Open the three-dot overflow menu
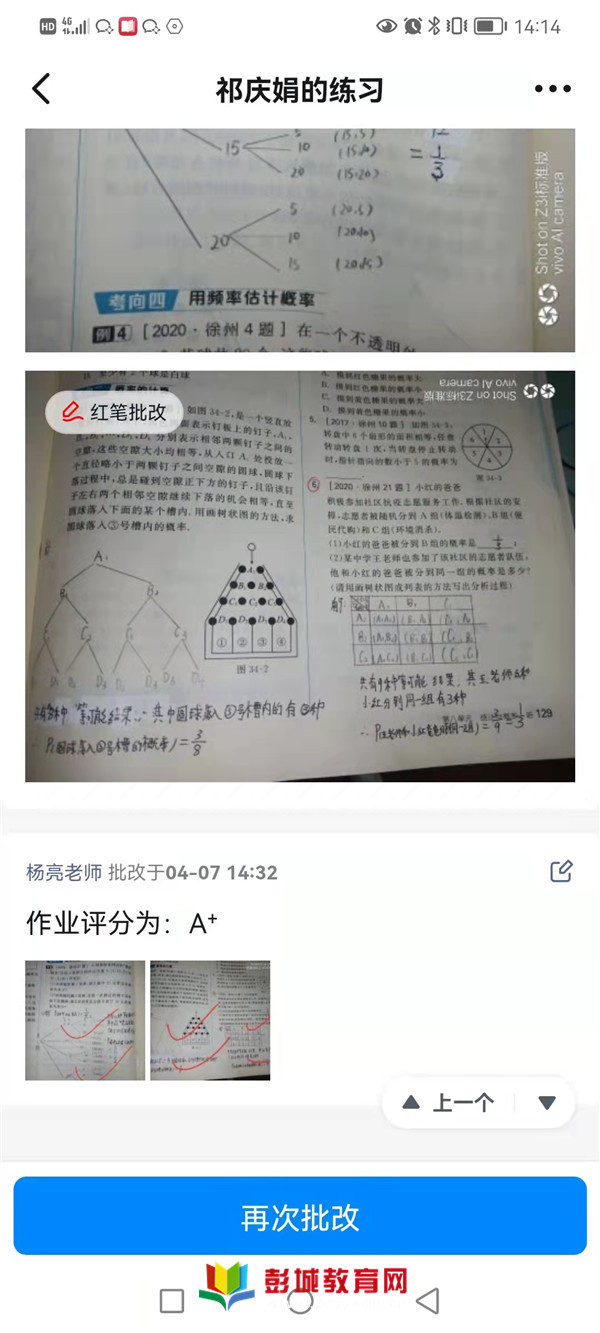Image resolution: width=600 pixels, height=1333 pixels. [552, 90]
